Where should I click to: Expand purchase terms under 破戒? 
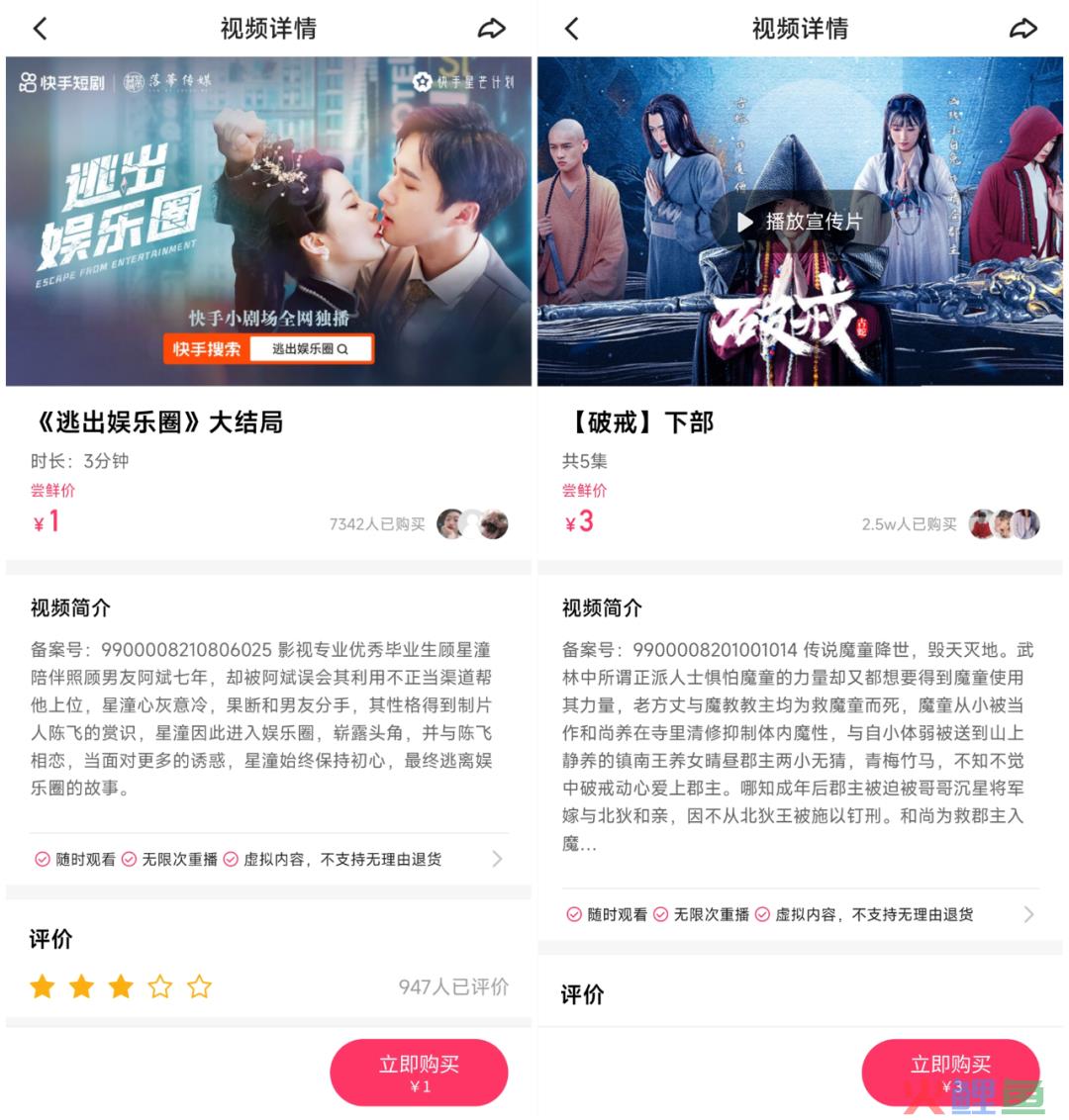(1028, 915)
